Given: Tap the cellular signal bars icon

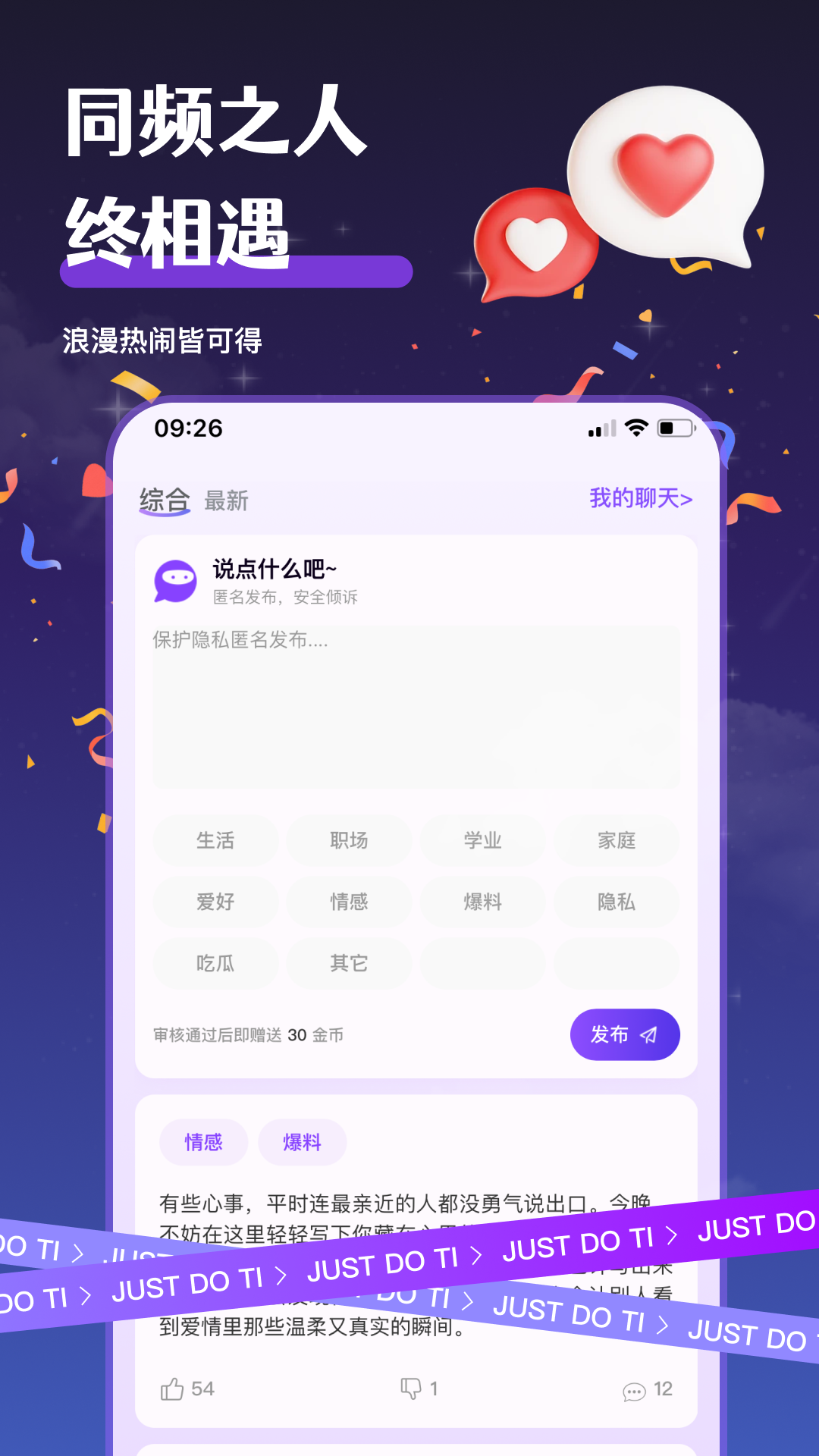Looking at the screenshot, I should tap(601, 428).
